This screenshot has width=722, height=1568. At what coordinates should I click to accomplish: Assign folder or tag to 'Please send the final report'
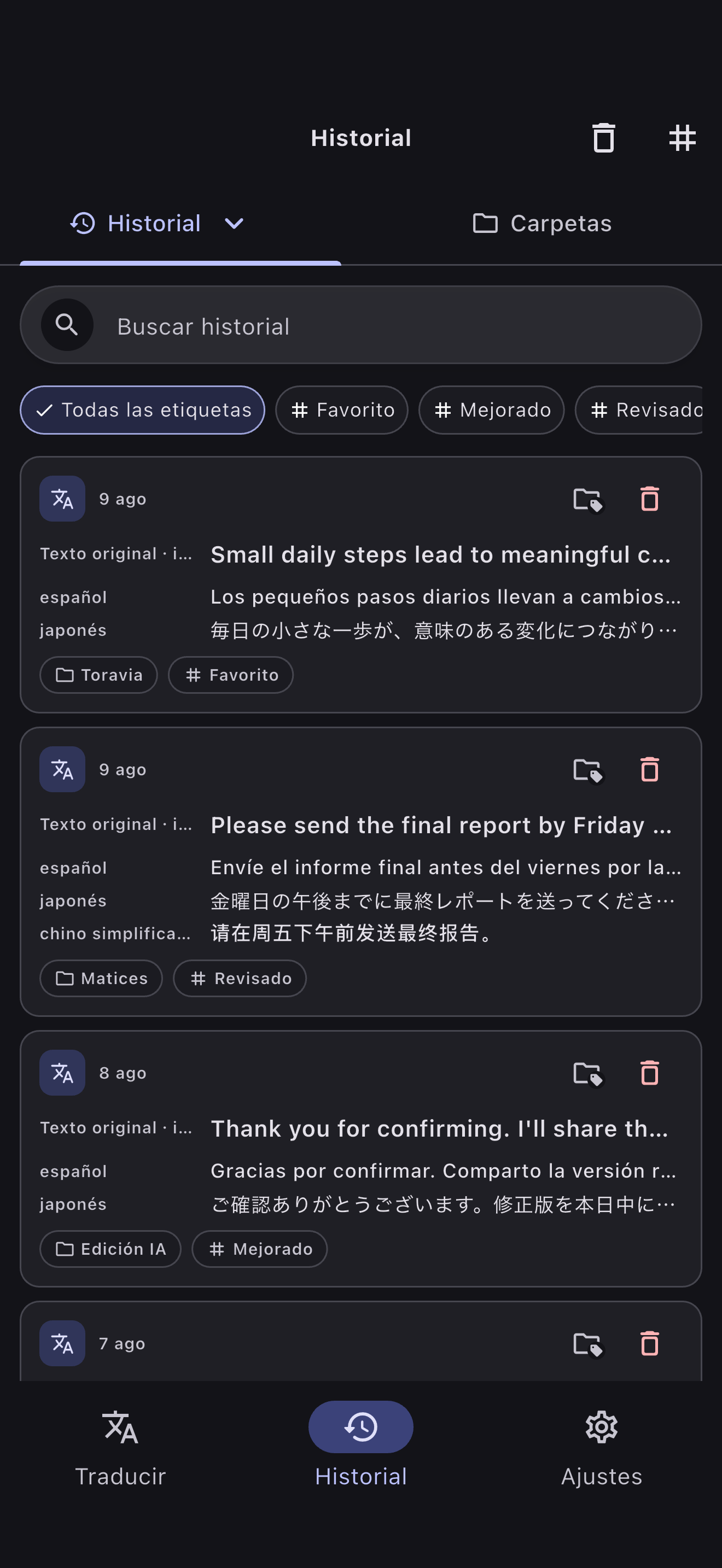click(x=588, y=769)
